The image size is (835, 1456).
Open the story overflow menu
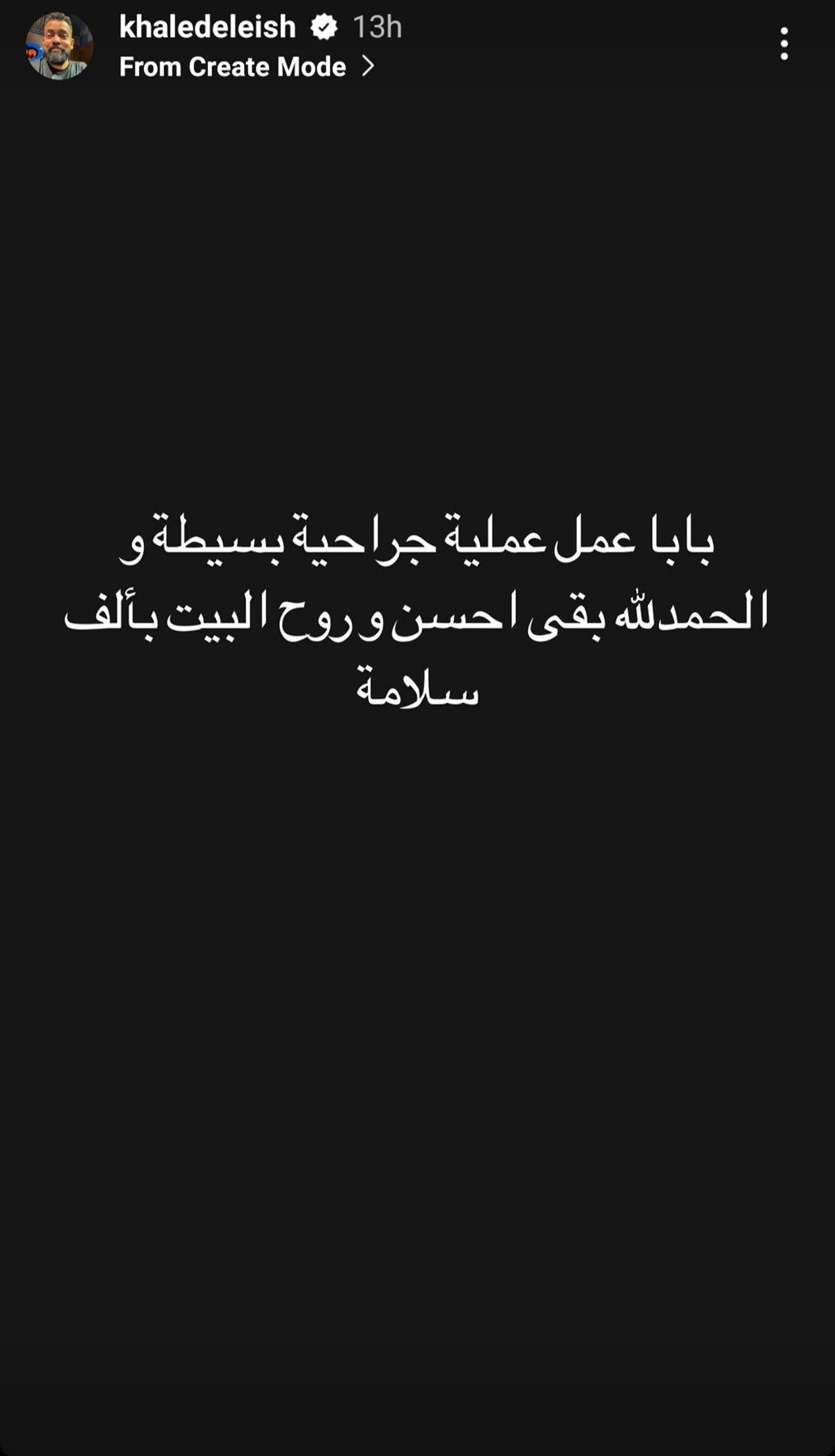tap(783, 44)
